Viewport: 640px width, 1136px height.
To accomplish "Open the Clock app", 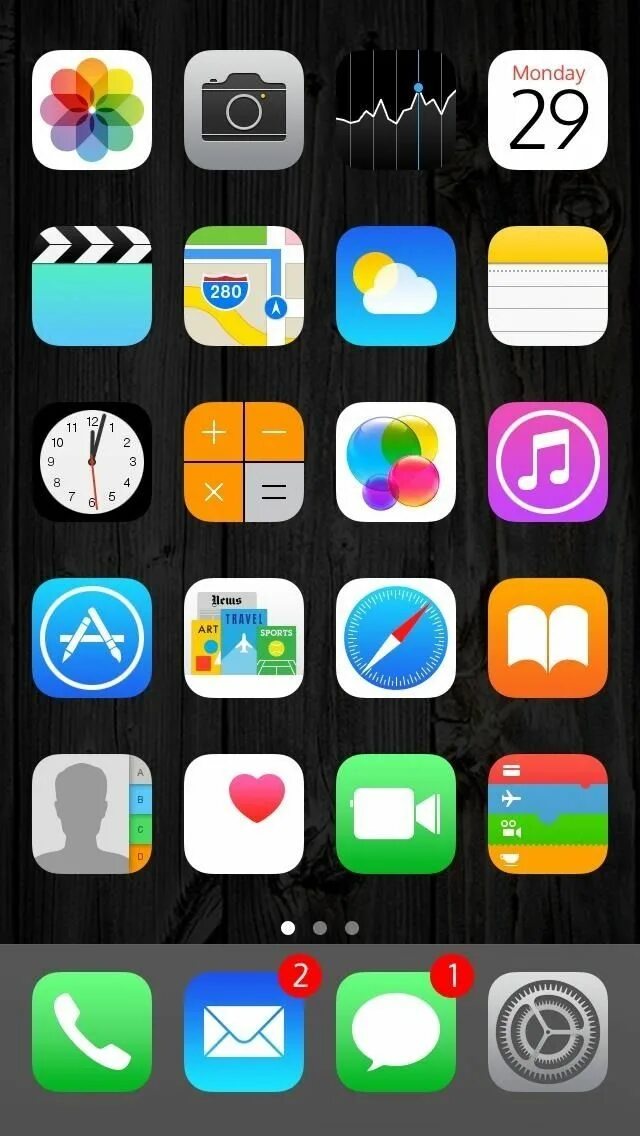I will (x=92, y=462).
